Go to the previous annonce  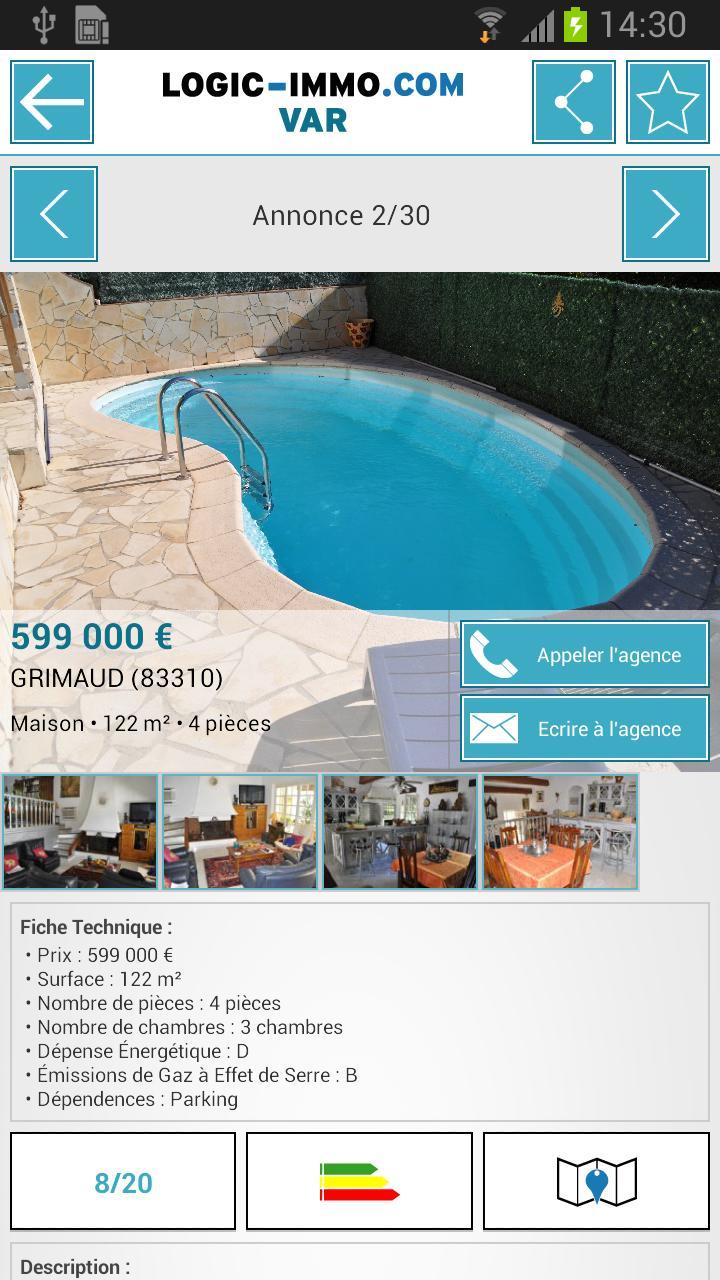point(54,214)
